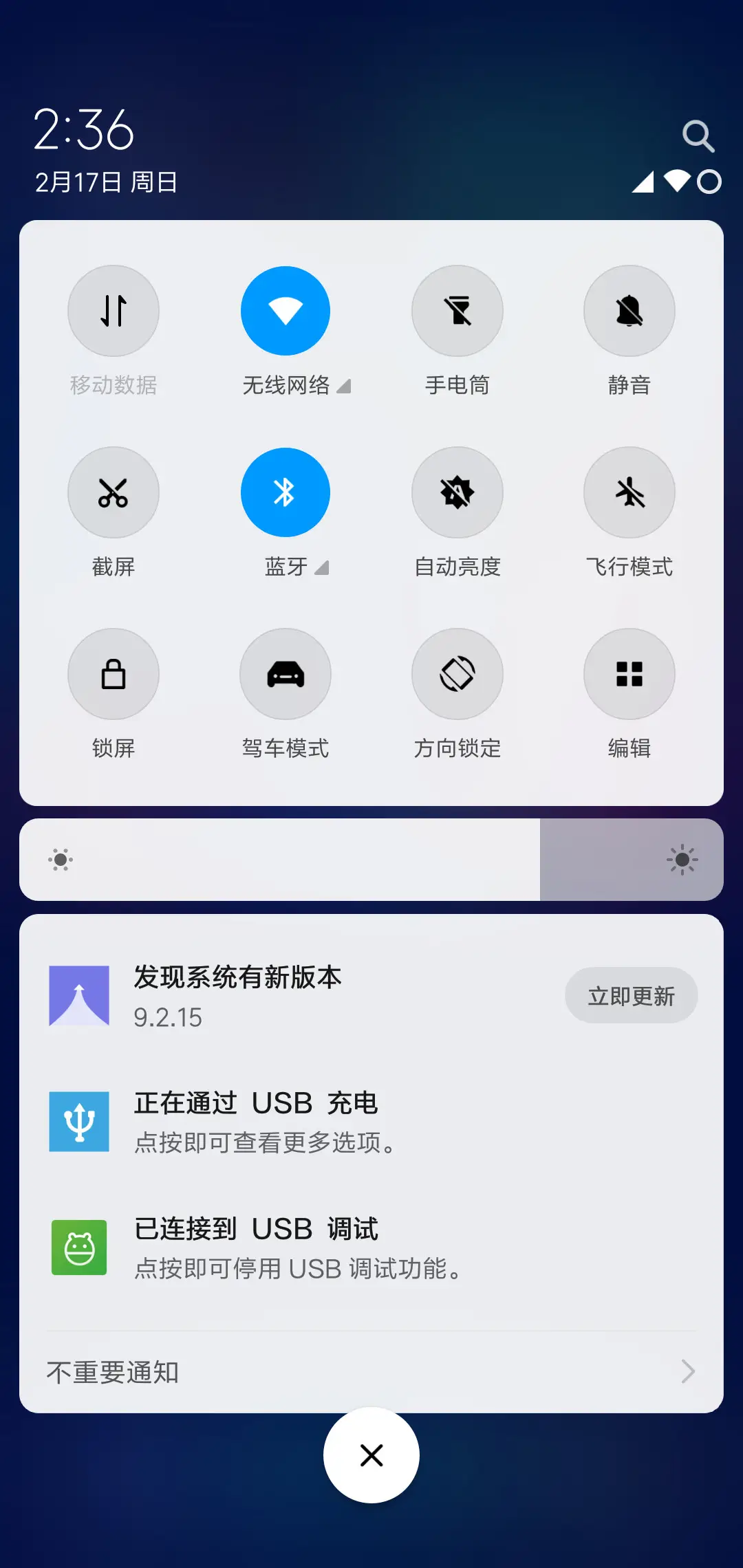Expand Bluetooth options via its corner triangle

321,568
